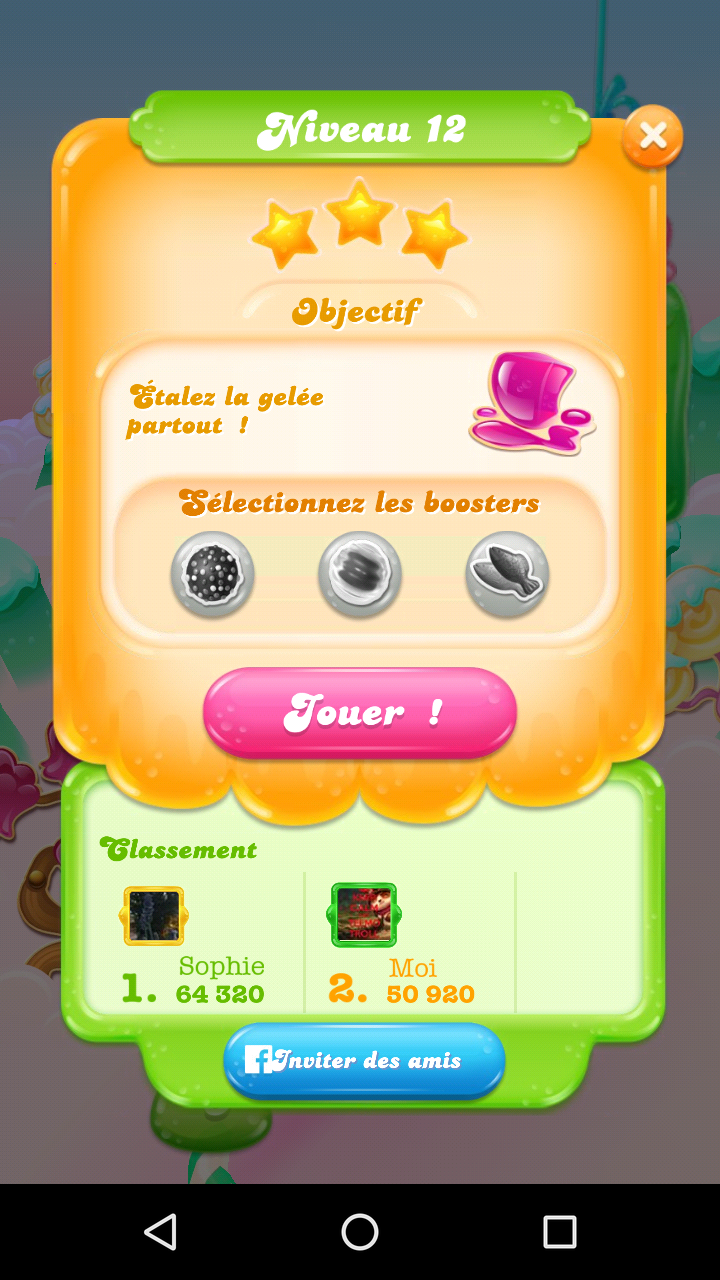Viewport: 720px width, 1280px height.
Task: Go back with the system back button
Action: pyautogui.click(x=160, y=1231)
